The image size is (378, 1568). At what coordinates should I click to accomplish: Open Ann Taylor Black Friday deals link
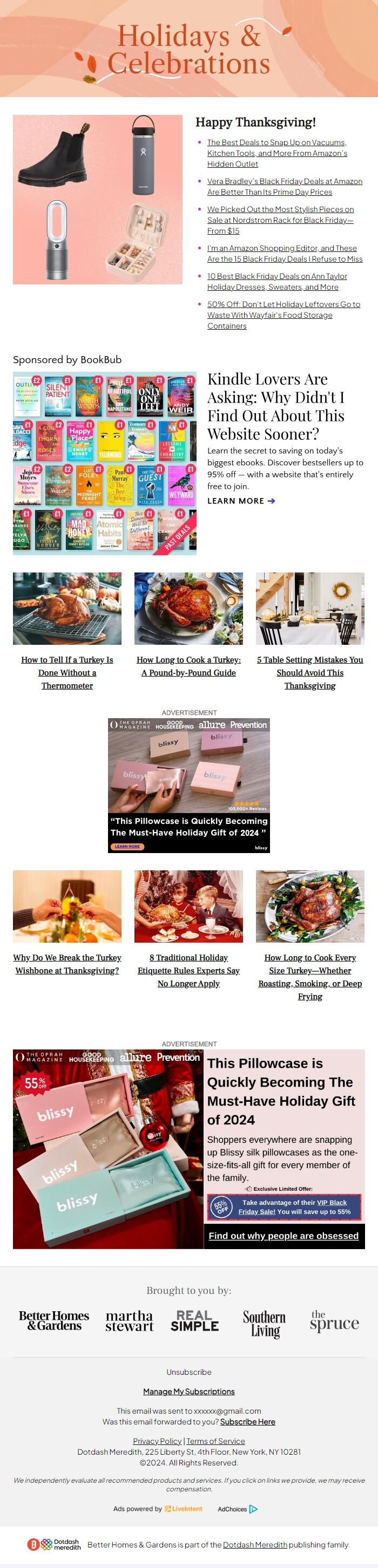[x=277, y=281]
